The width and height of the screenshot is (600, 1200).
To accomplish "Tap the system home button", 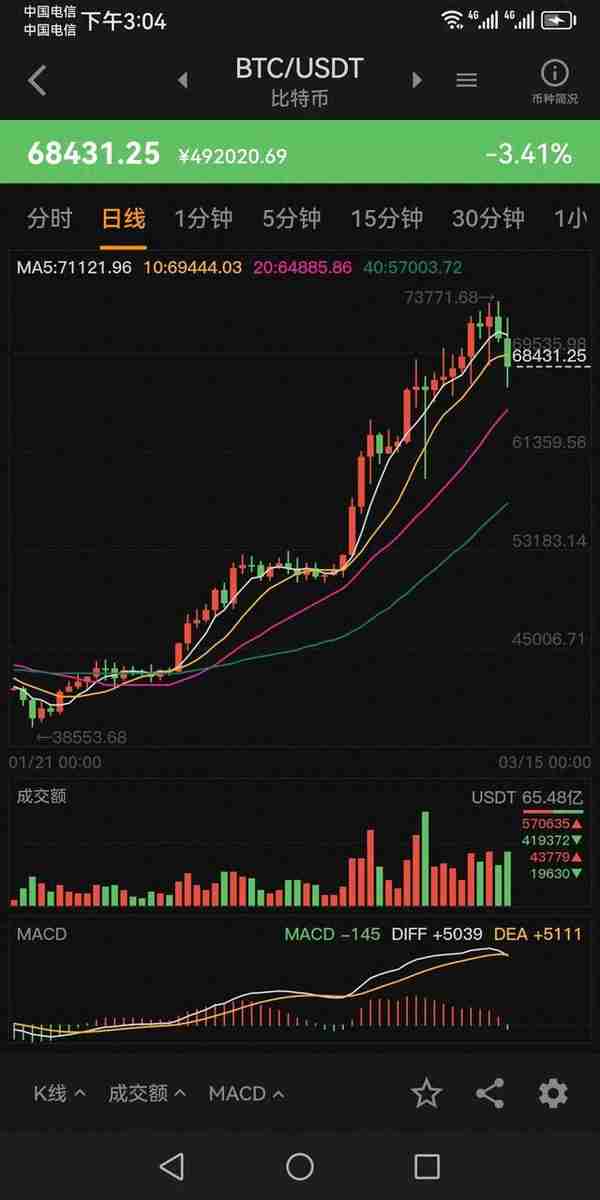I will coord(300,1166).
